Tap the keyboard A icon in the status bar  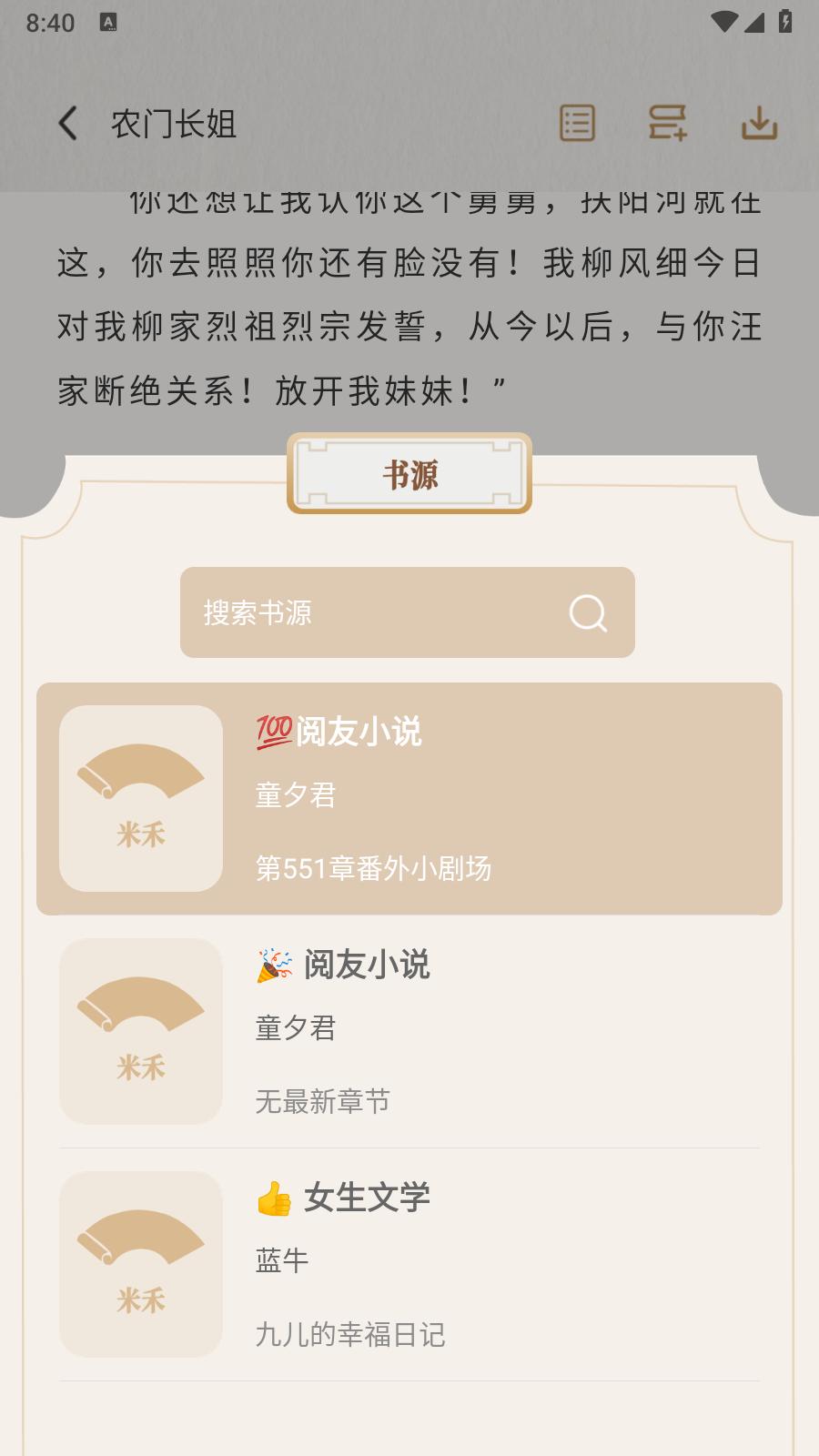point(106,23)
